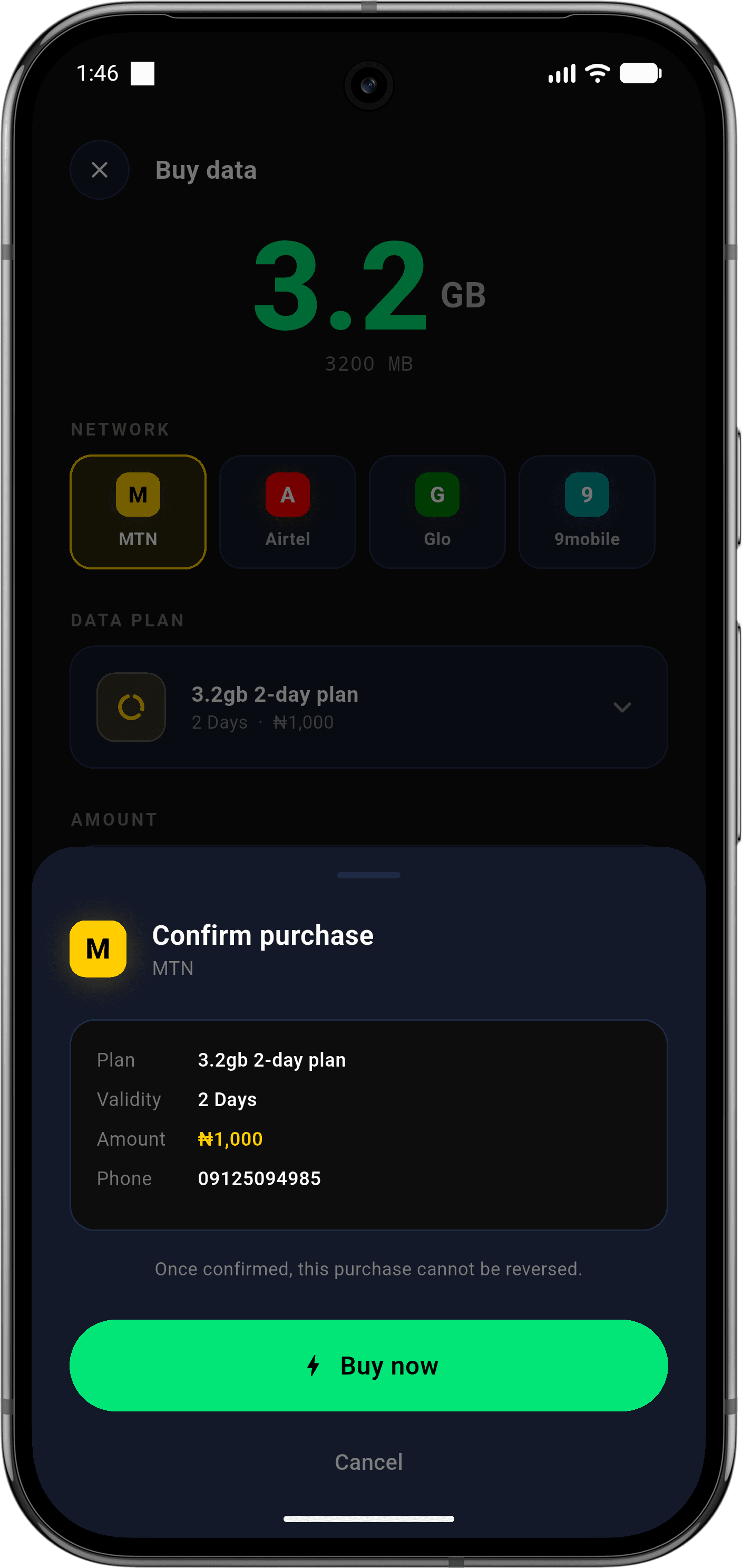Tap the sheet's drag handle
This screenshot has height=1568, width=742.
pyautogui.click(x=368, y=875)
